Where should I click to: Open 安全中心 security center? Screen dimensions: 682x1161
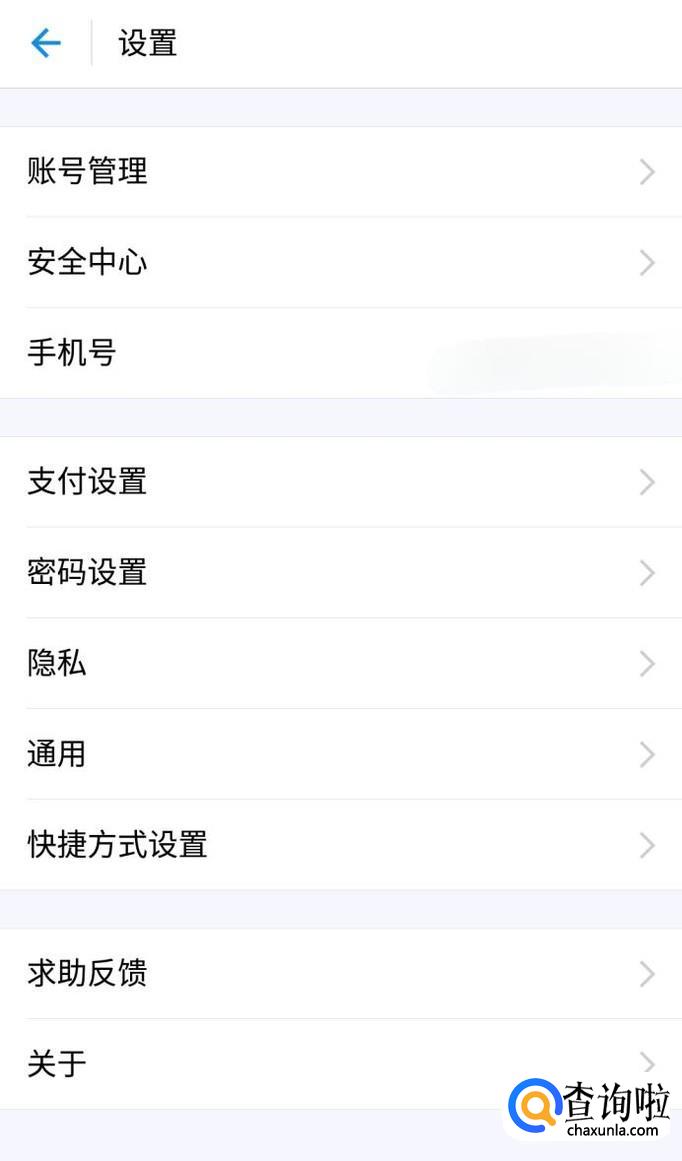click(341, 262)
